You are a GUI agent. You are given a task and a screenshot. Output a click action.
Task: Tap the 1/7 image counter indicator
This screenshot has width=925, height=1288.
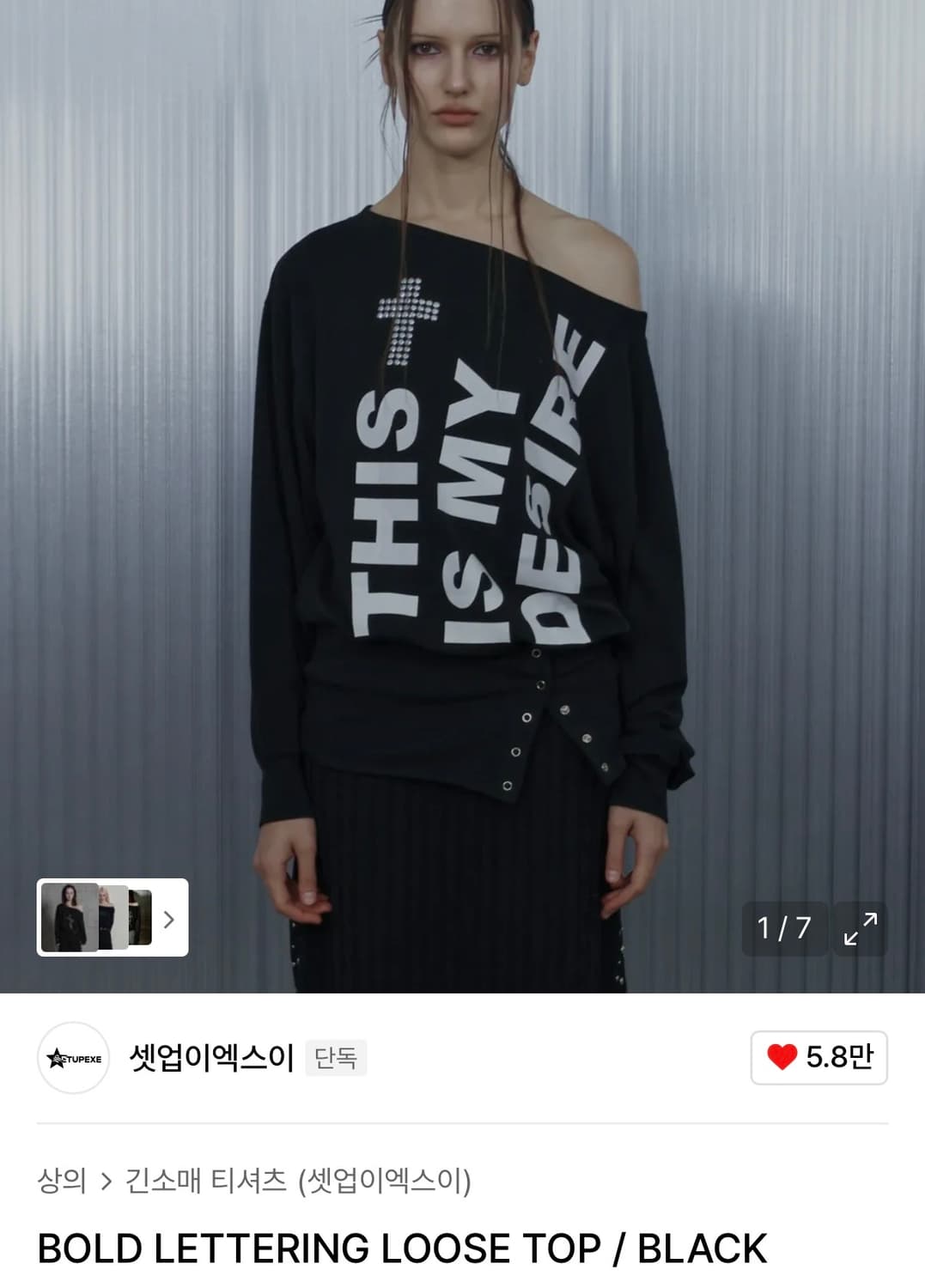pyautogui.click(x=782, y=928)
